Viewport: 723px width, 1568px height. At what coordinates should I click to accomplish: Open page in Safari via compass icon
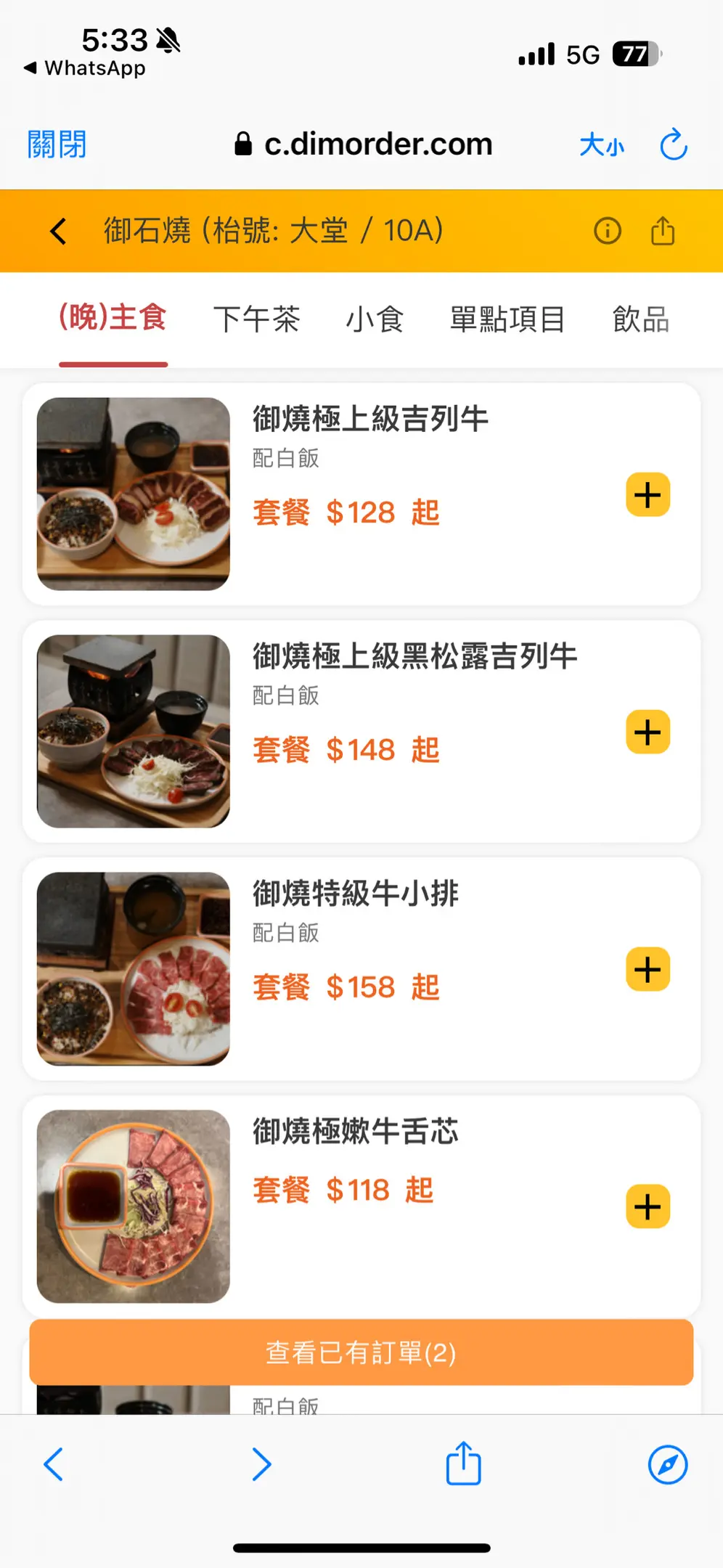667,1464
